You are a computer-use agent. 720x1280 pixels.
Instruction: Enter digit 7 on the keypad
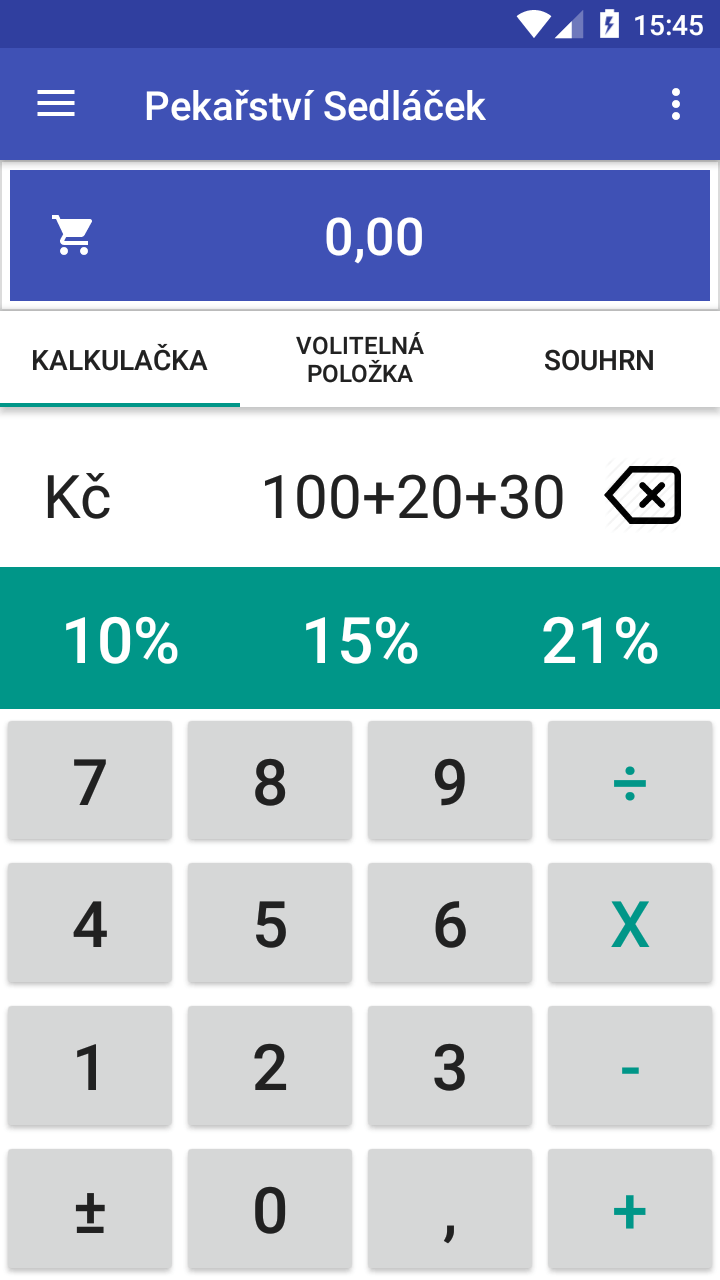point(90,781)
